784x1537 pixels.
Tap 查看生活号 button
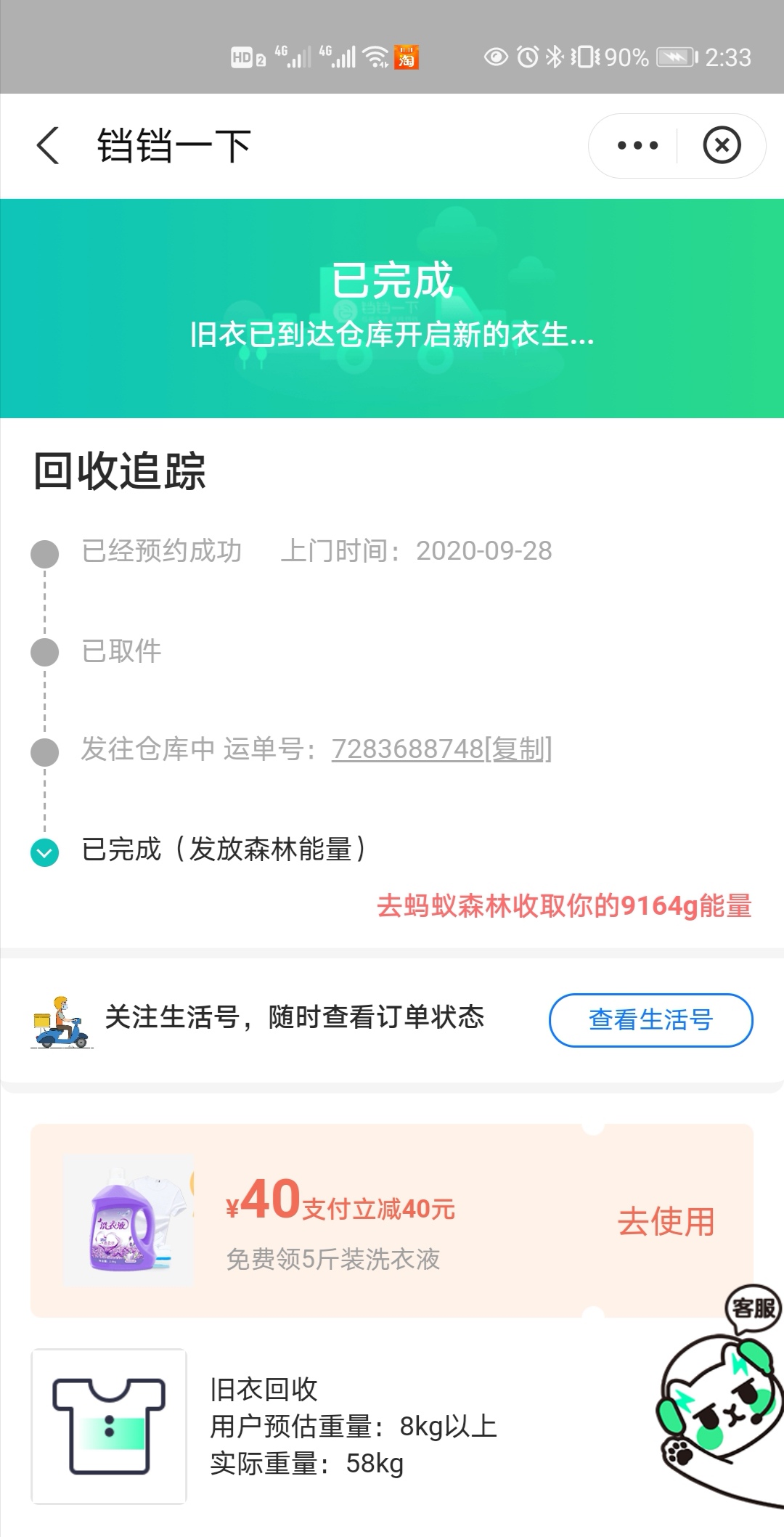650,1019
